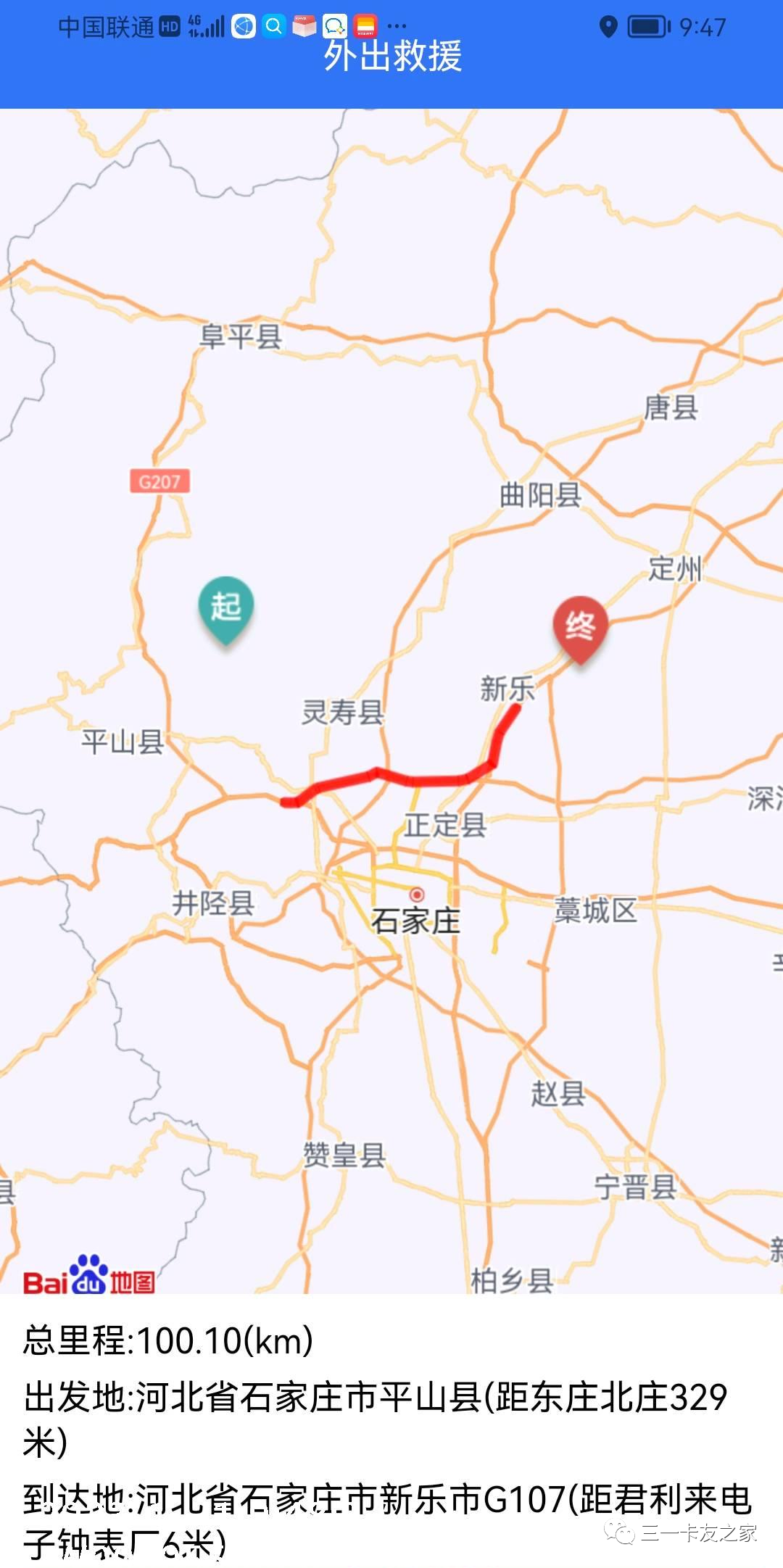Viewport: 783px width, 1568px height.
Task: Tap the red 终 destination marker
Action: coord(580,627)
